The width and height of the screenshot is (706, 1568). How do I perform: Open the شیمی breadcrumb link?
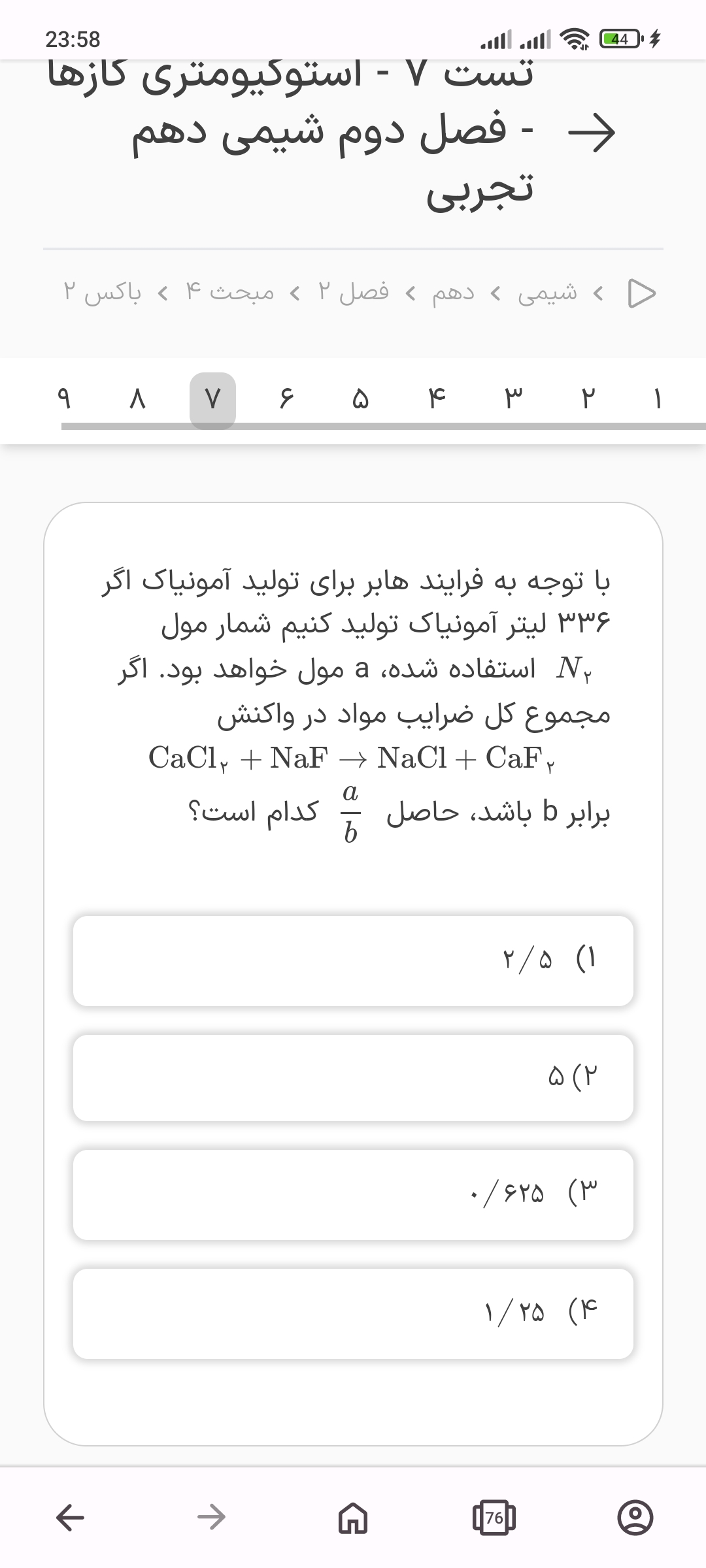547,293
